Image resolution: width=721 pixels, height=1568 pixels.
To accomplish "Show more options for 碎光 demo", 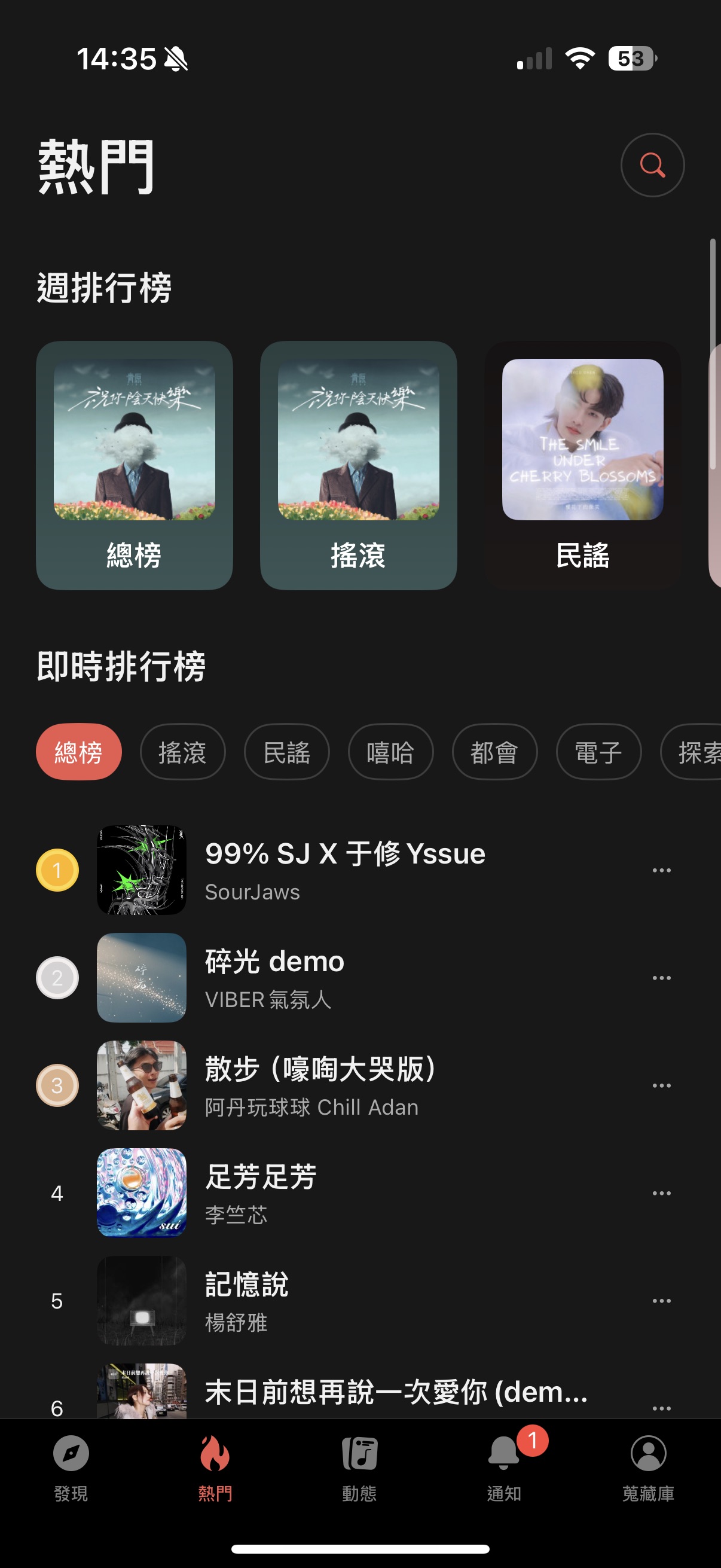I will 661,978.
